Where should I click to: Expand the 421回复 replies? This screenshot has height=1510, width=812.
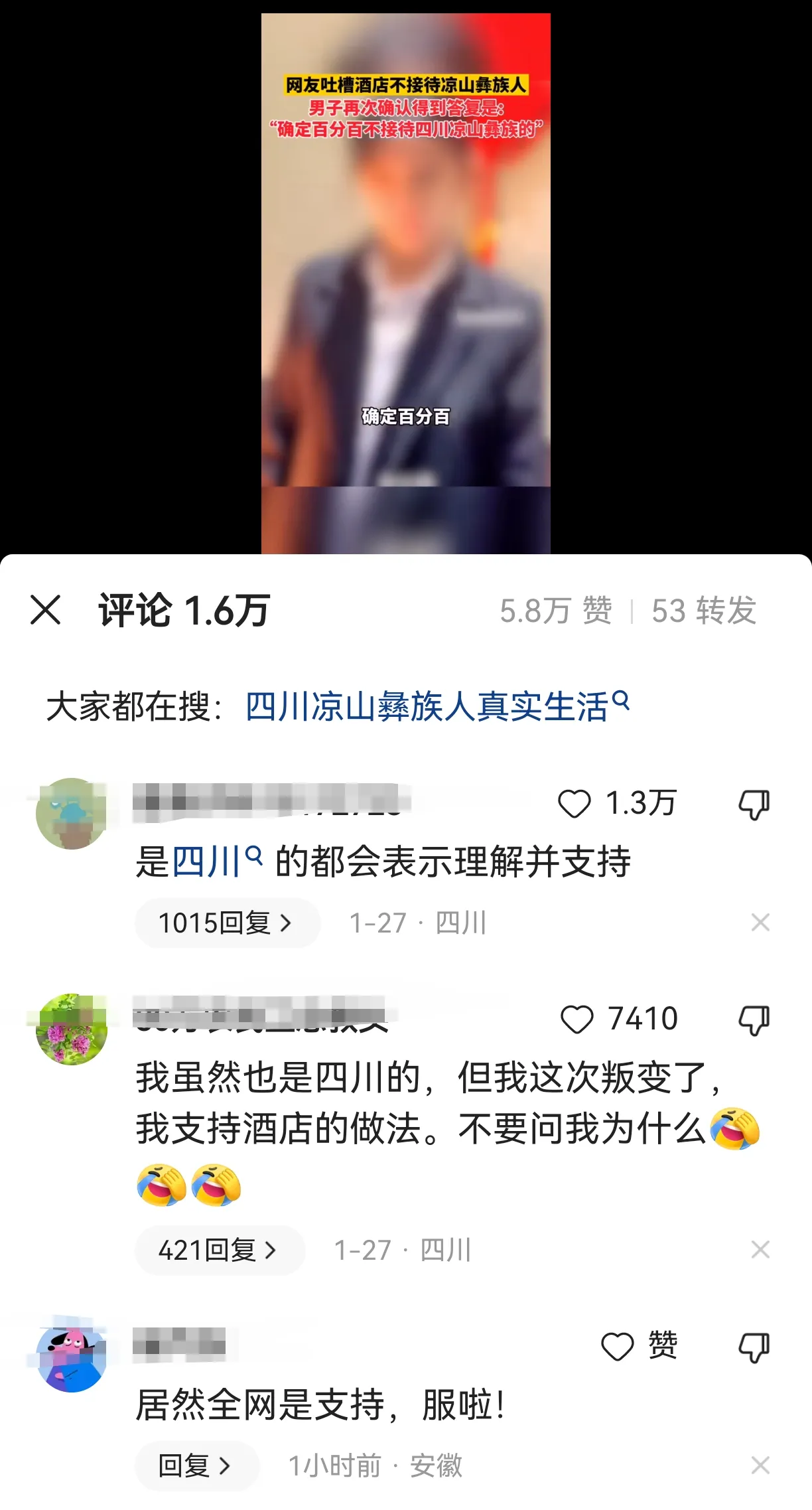coord(219,1250)
